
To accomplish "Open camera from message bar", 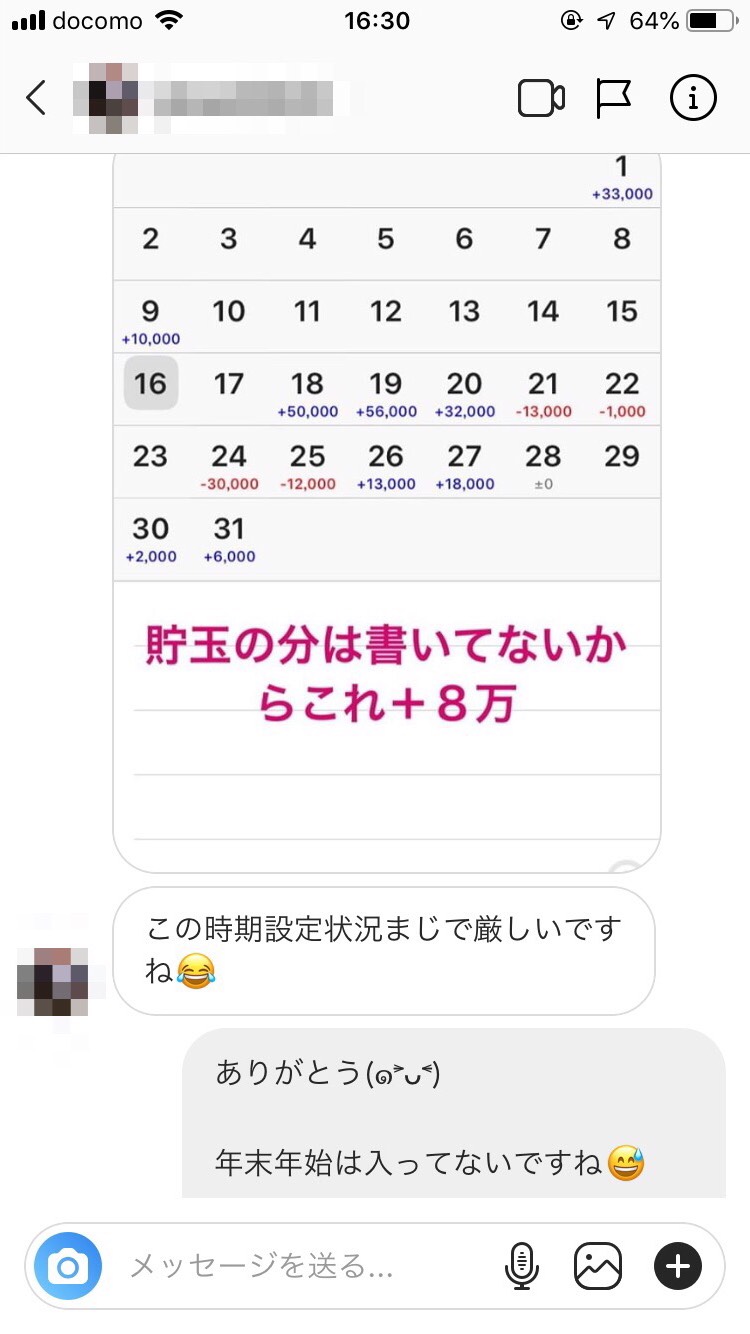I will tap(68, 1268).
